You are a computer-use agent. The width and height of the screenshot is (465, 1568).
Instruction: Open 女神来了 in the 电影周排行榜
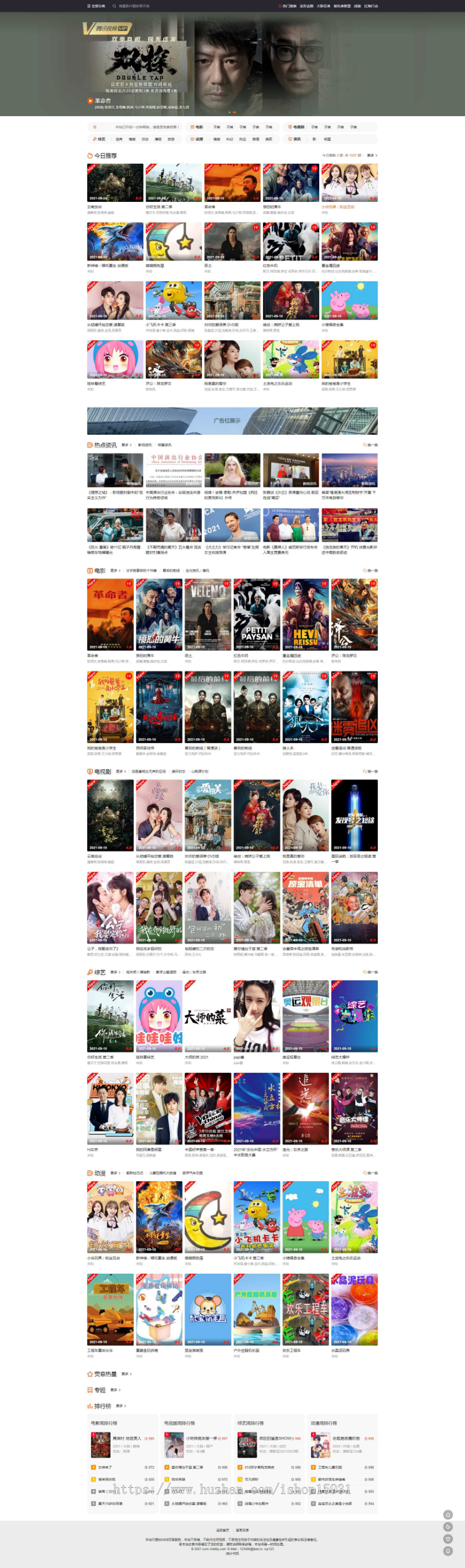pyautogui.click(x=105, y=1467)
